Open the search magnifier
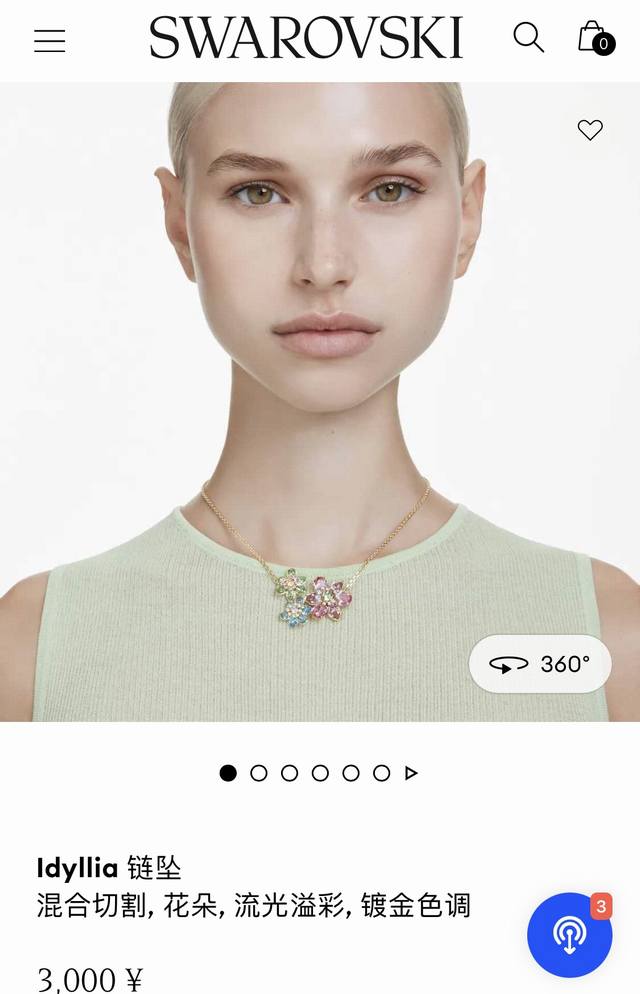The image size is (640, 994). [x=528, y=38]
